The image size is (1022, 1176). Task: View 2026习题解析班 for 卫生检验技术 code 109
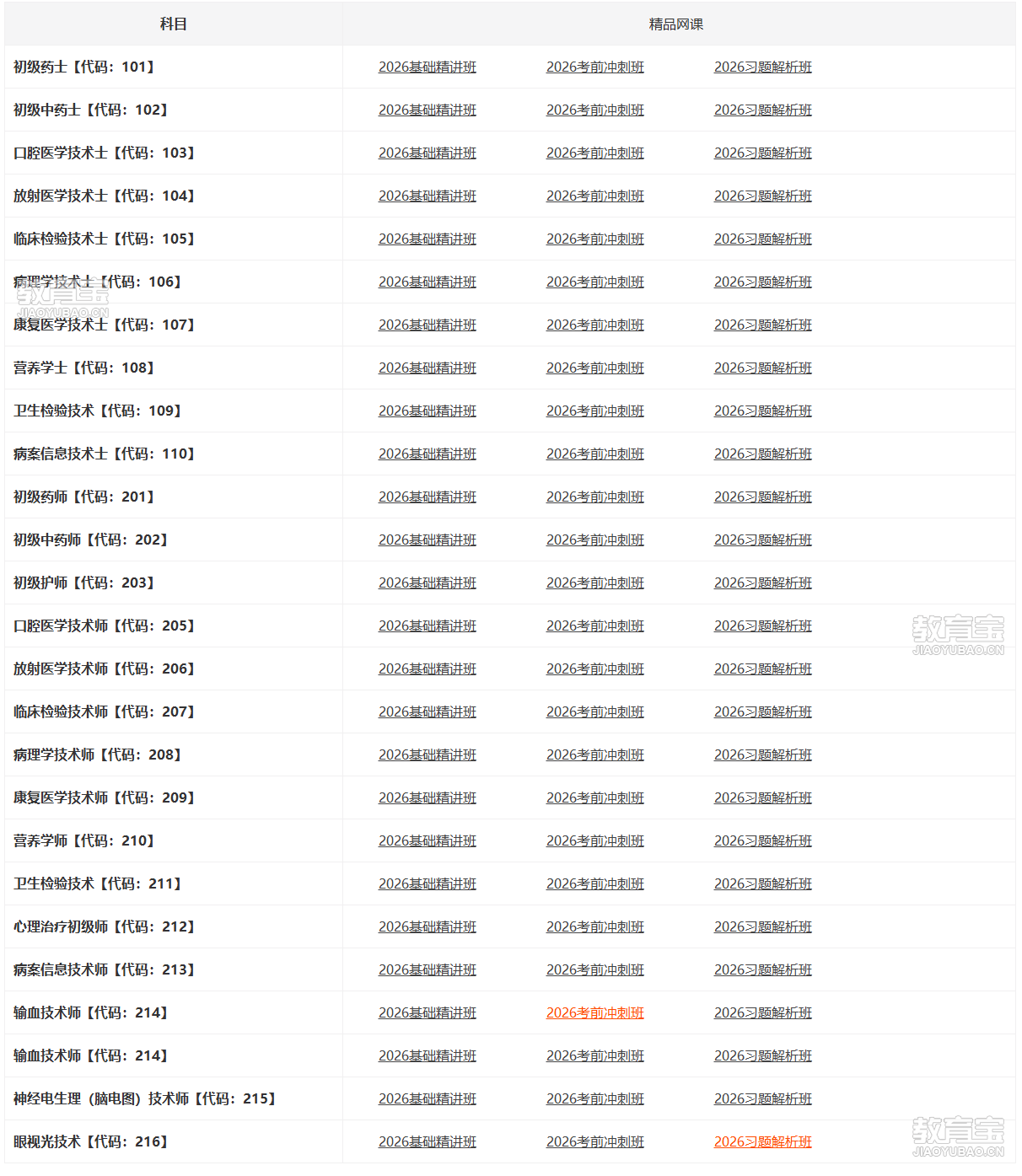click(762, 411)
